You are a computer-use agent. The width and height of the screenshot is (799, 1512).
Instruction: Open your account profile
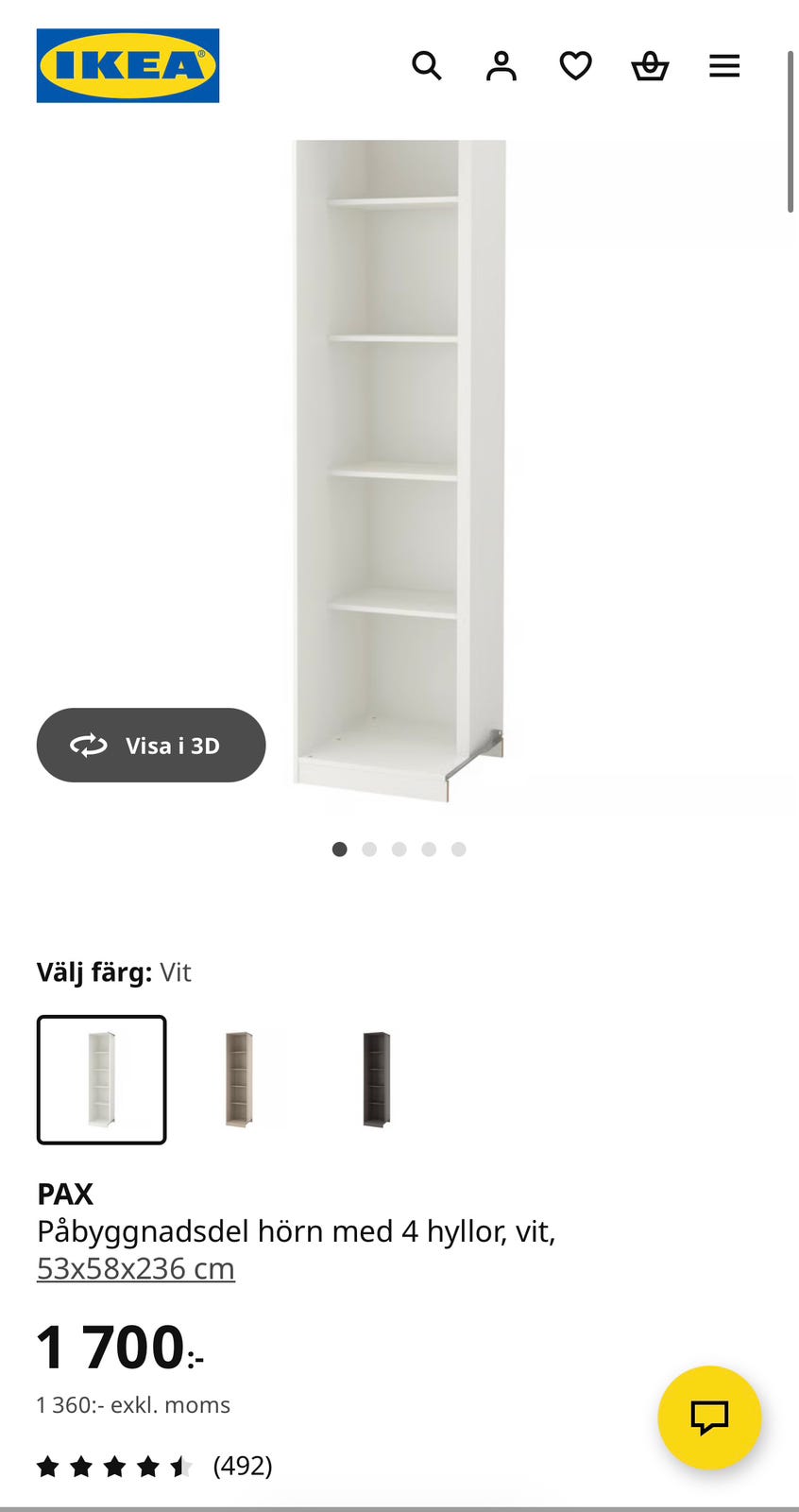point(501,65)
